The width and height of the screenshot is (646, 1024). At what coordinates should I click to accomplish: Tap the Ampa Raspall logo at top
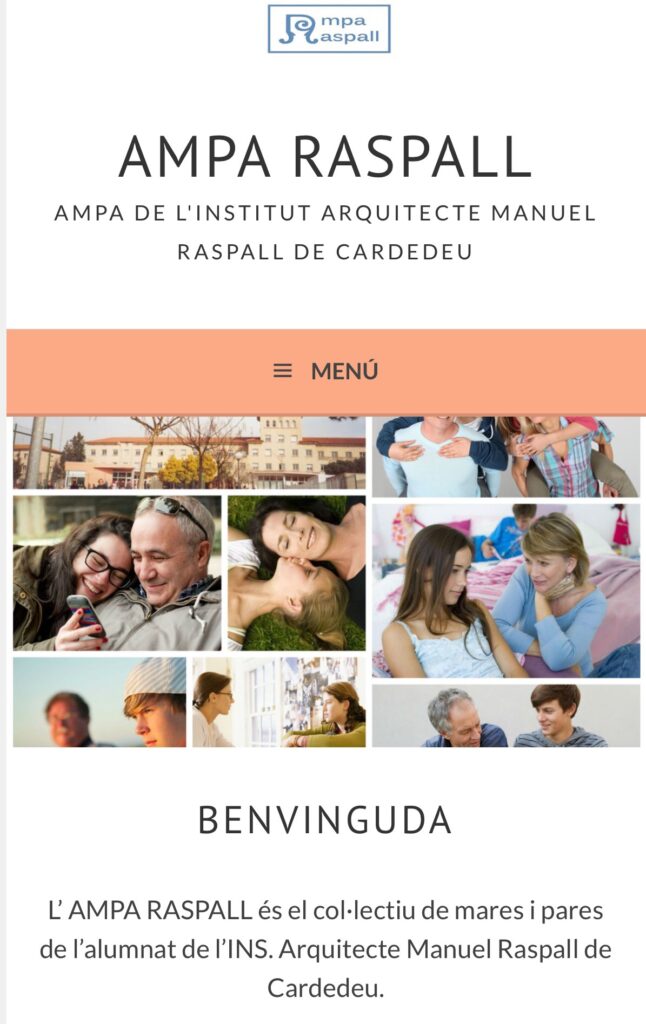[329, 29]
